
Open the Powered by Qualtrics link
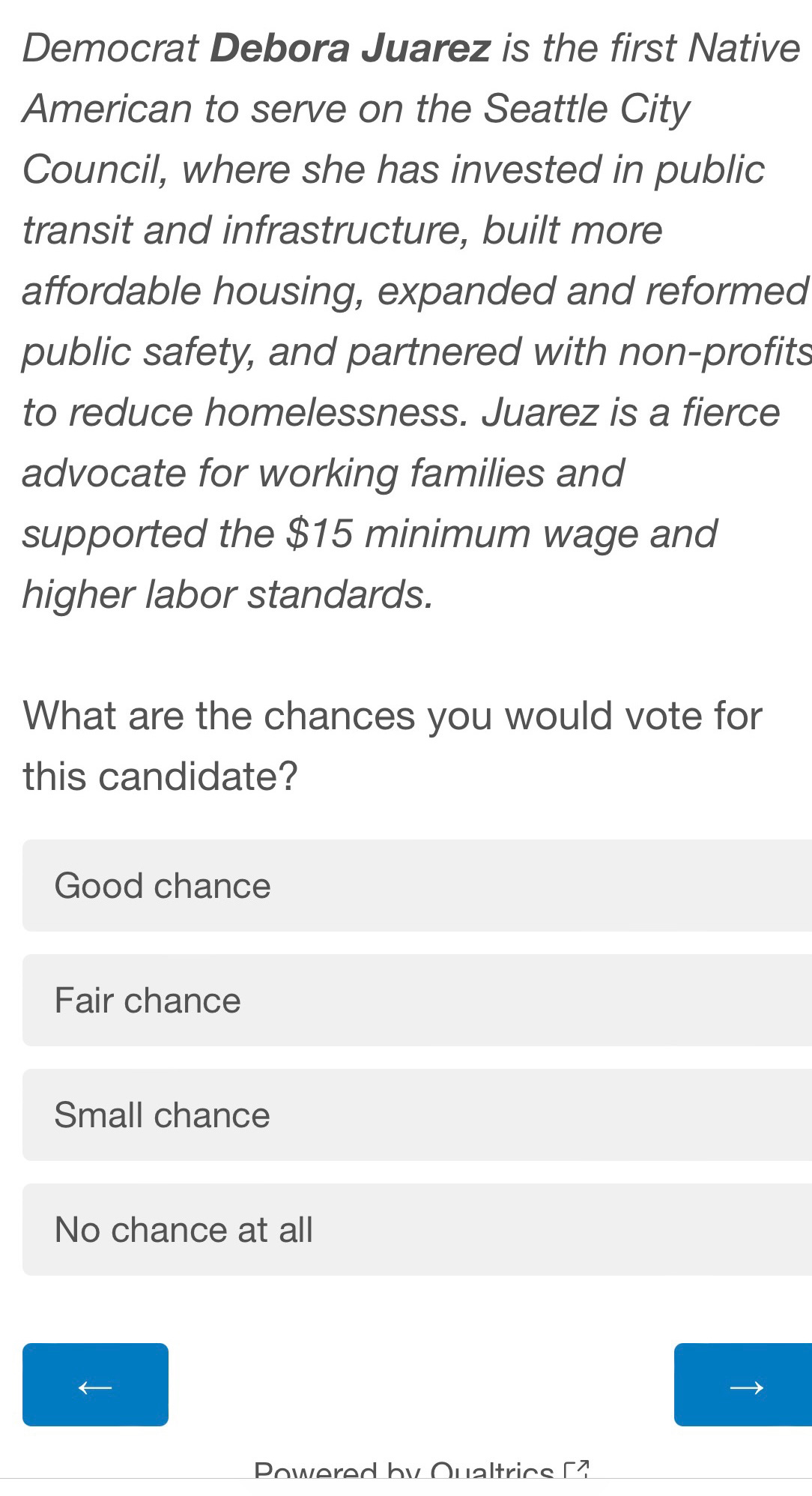pyautogui.click(x=422, y=1469)
